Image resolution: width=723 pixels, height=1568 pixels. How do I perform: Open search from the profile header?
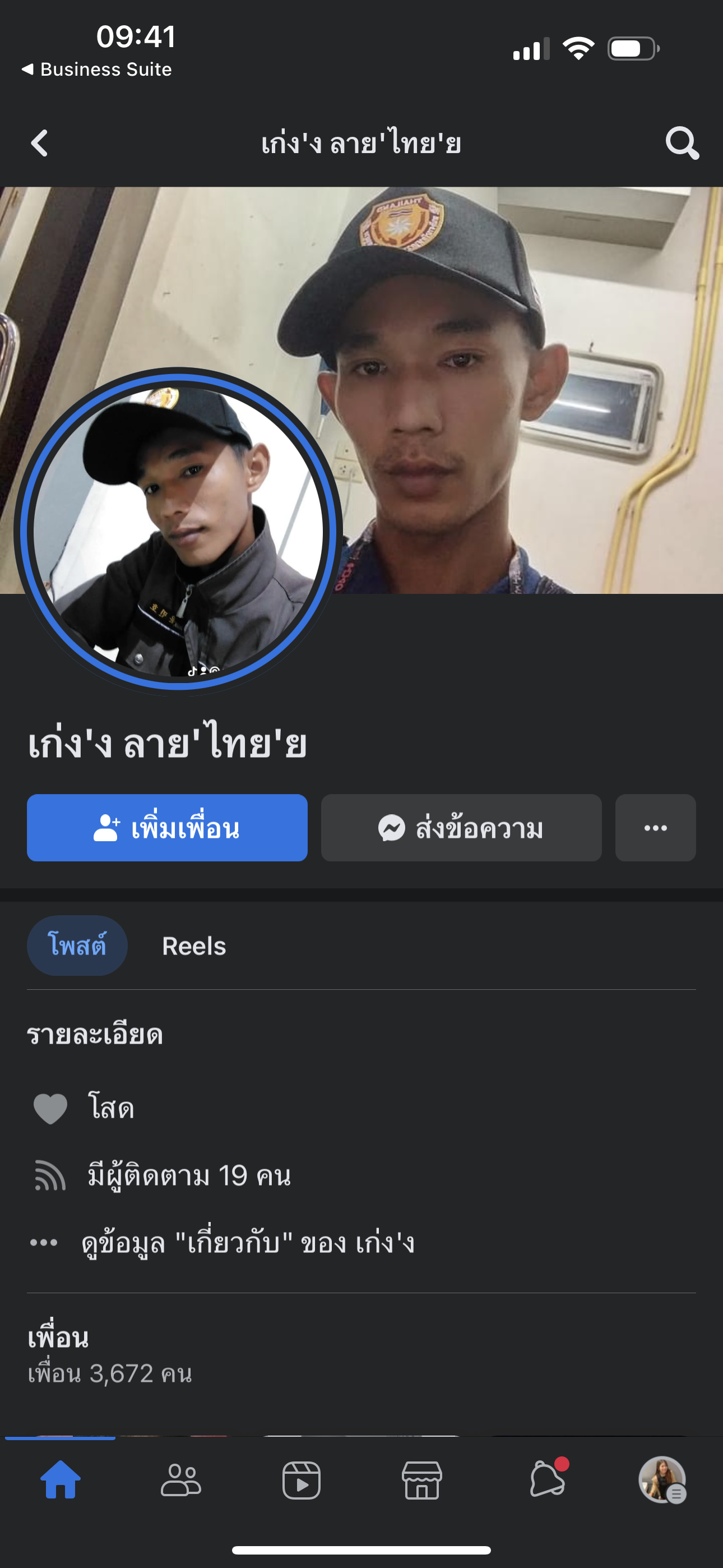(681, 144)
